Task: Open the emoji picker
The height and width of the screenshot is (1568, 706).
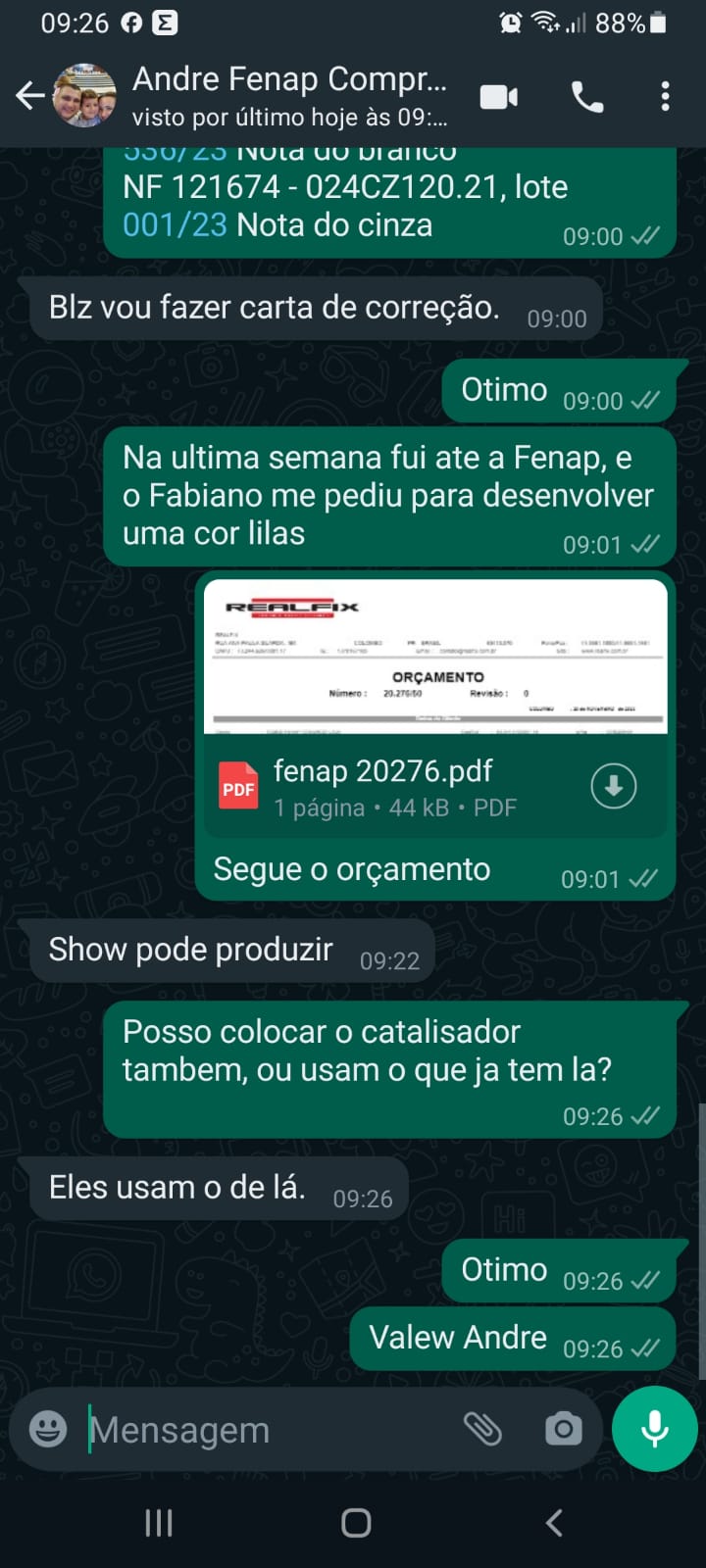Action: click(x=48, y=1429)
